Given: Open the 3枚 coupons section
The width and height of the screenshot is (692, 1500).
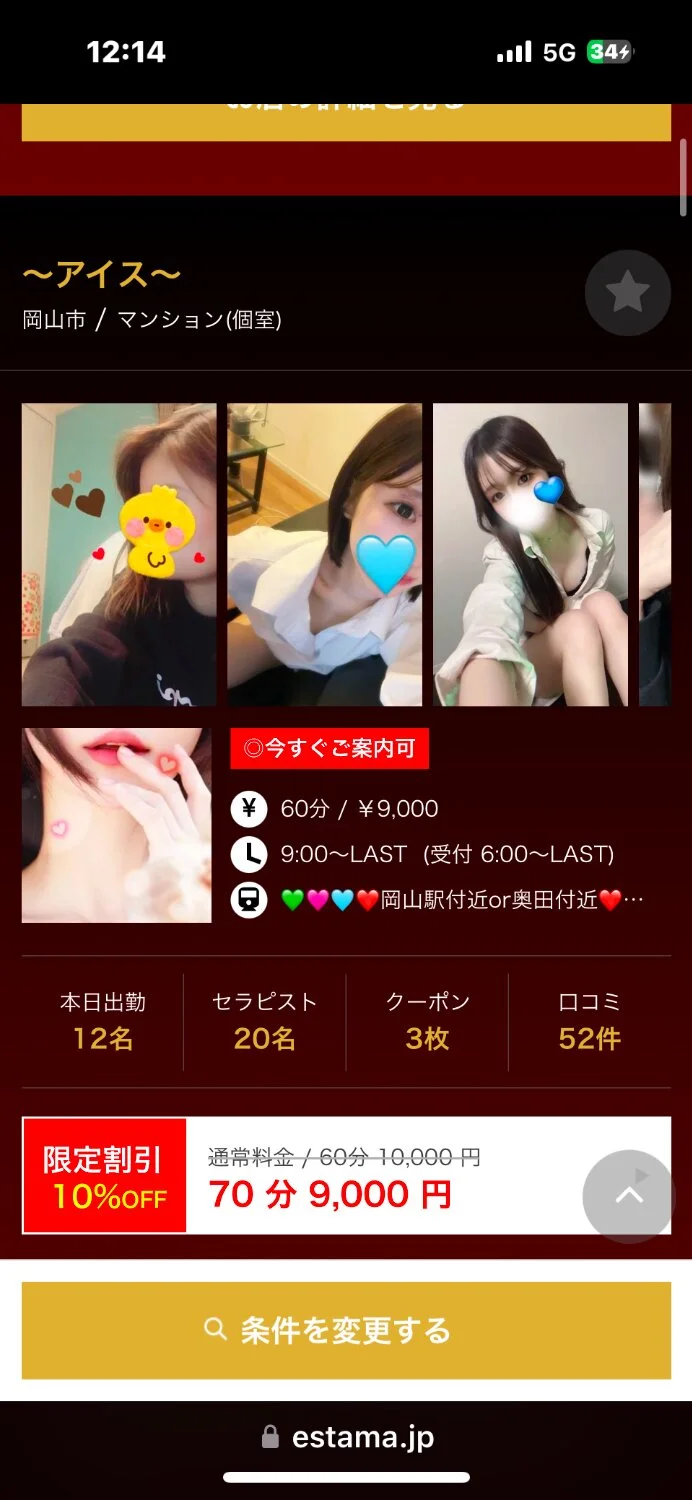Looking at the screenshot, I should coord(427,1021).
